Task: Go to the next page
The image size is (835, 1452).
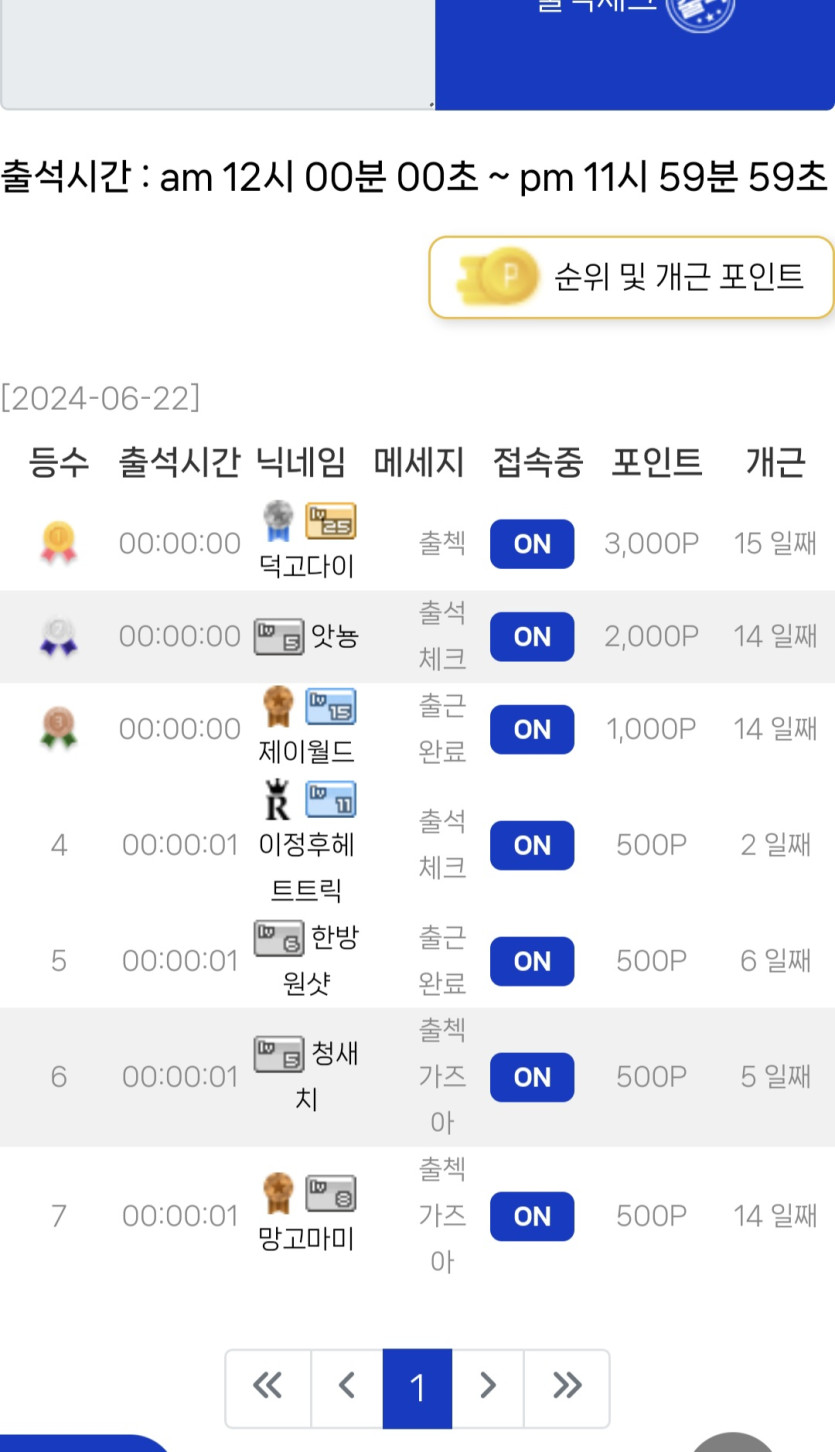Action: point(488,1387)
